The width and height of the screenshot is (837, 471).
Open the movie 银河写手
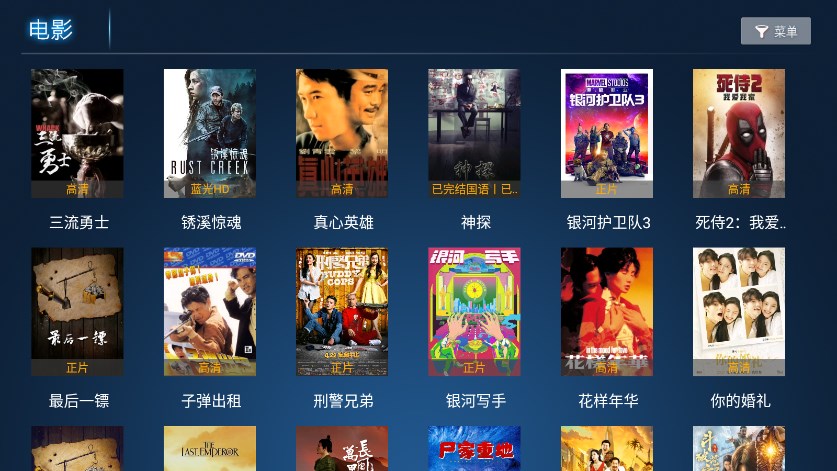pos(474,312)
